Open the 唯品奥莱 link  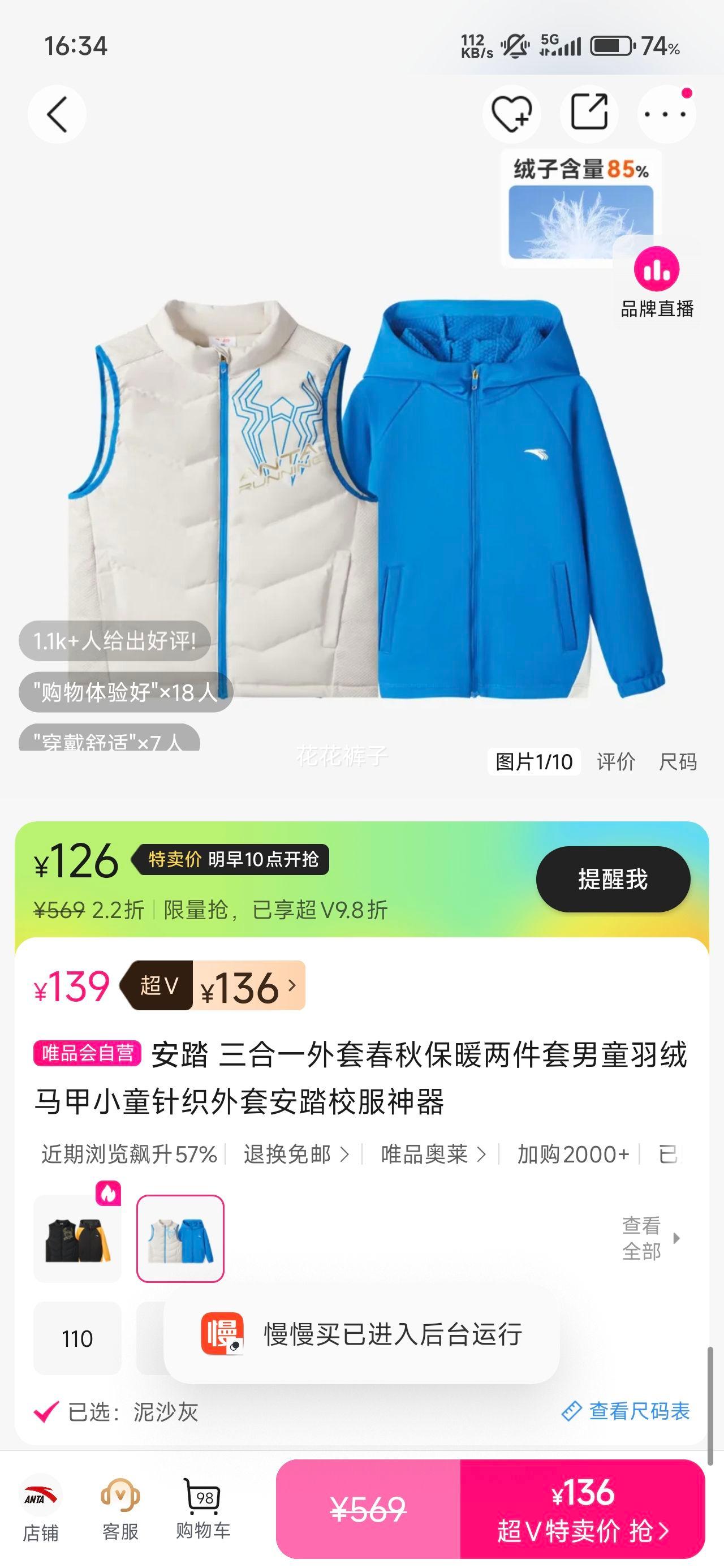(x=433, y=1154)
